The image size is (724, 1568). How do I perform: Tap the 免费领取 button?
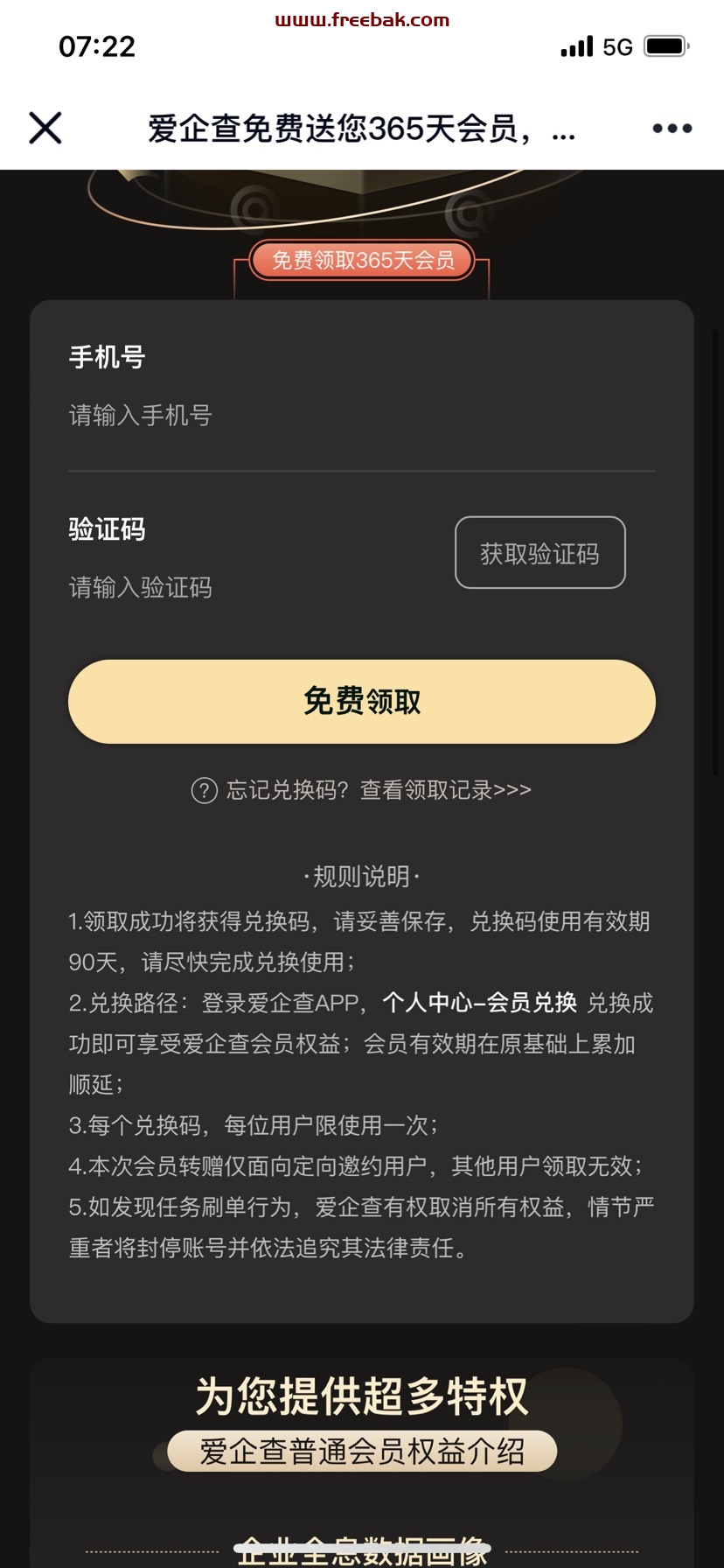pyautogui.click(x=362, y=702)
